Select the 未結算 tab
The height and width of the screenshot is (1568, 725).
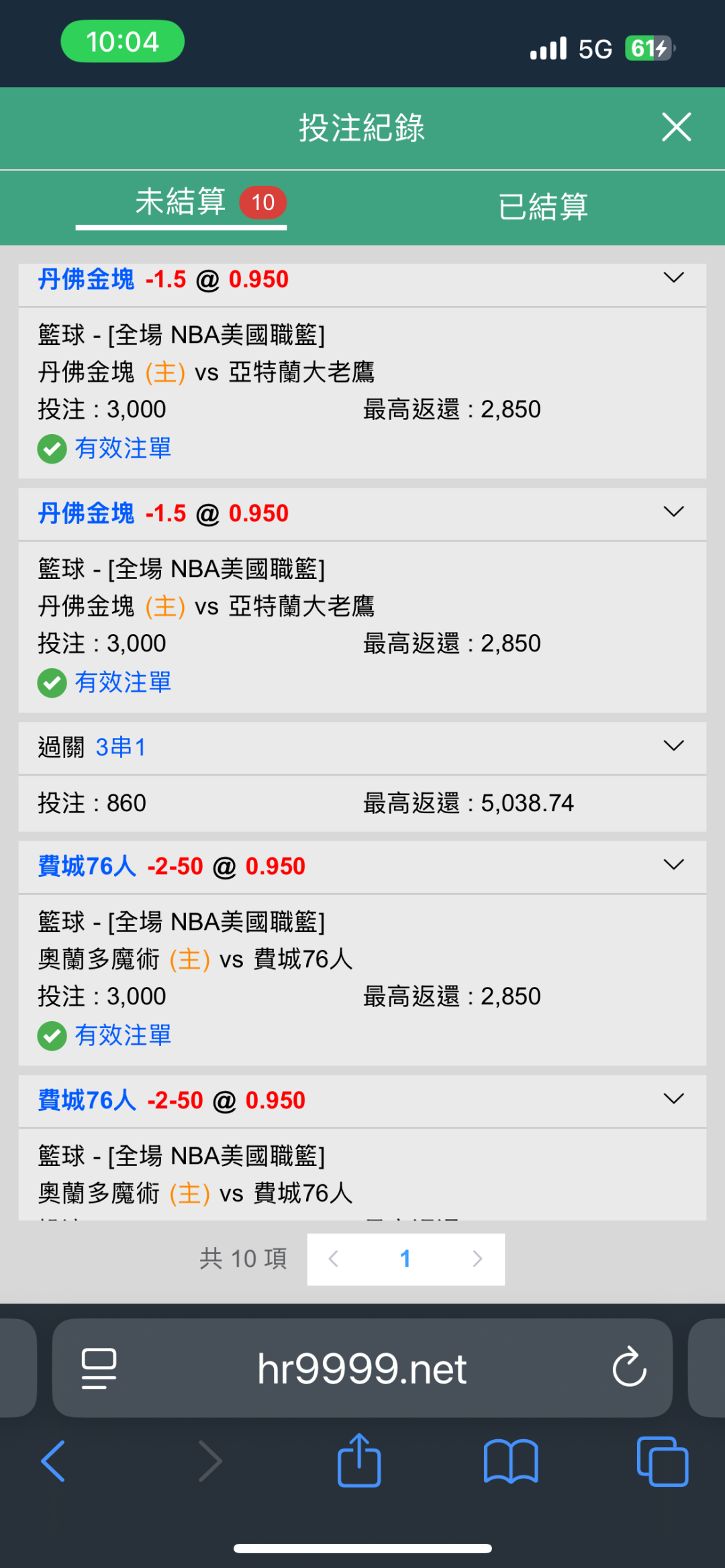pyautogui.click(x=181, y=202)
